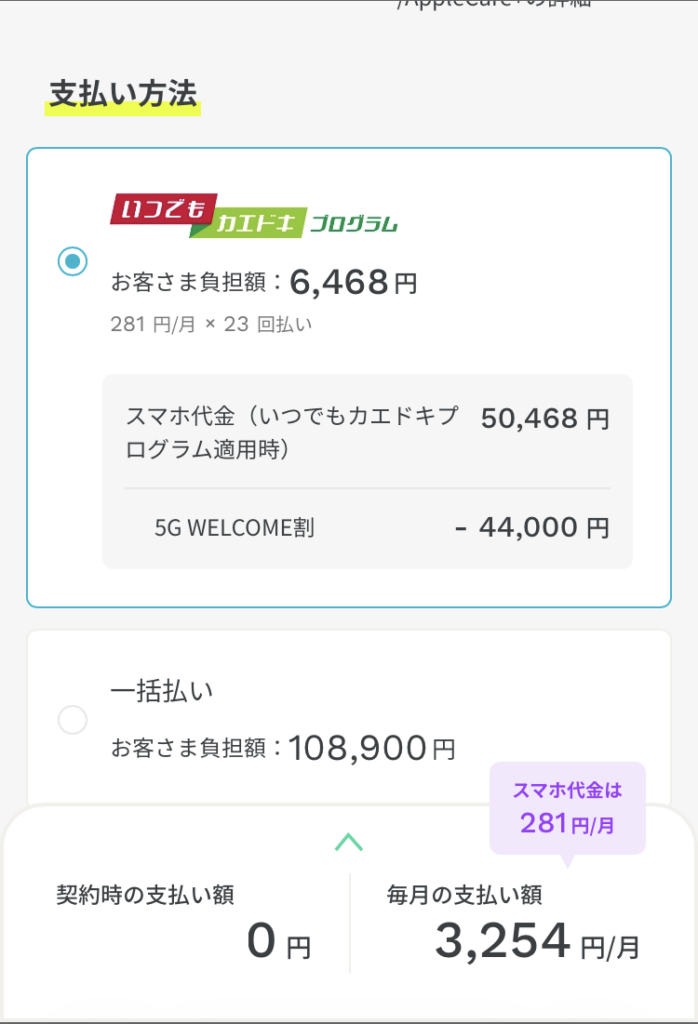This screenshot has height=1024, width=698.
Task: Choose 一括払い lump-sum payment option
Action: (x=73, y=720)
